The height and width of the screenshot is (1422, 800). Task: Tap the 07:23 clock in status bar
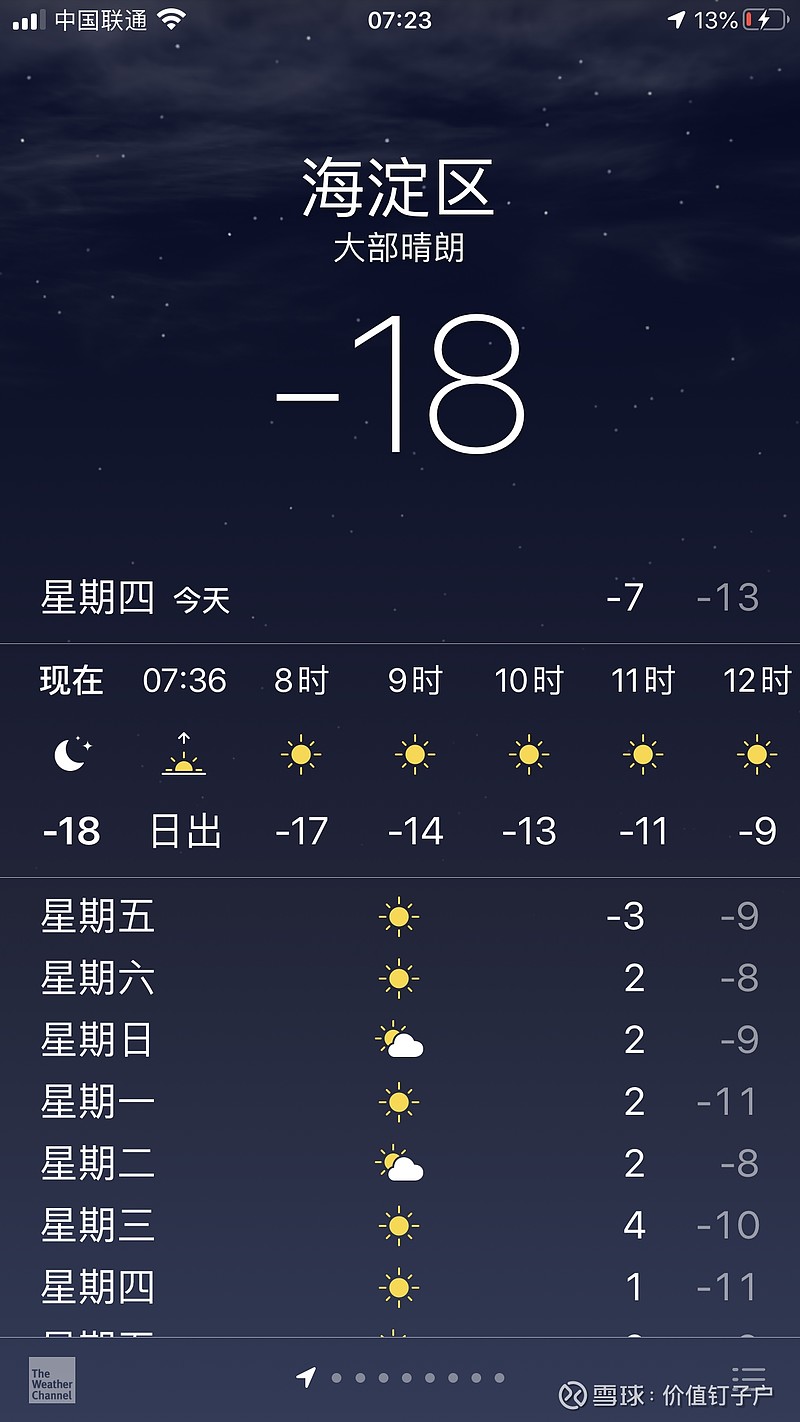[x=400, y=18]
